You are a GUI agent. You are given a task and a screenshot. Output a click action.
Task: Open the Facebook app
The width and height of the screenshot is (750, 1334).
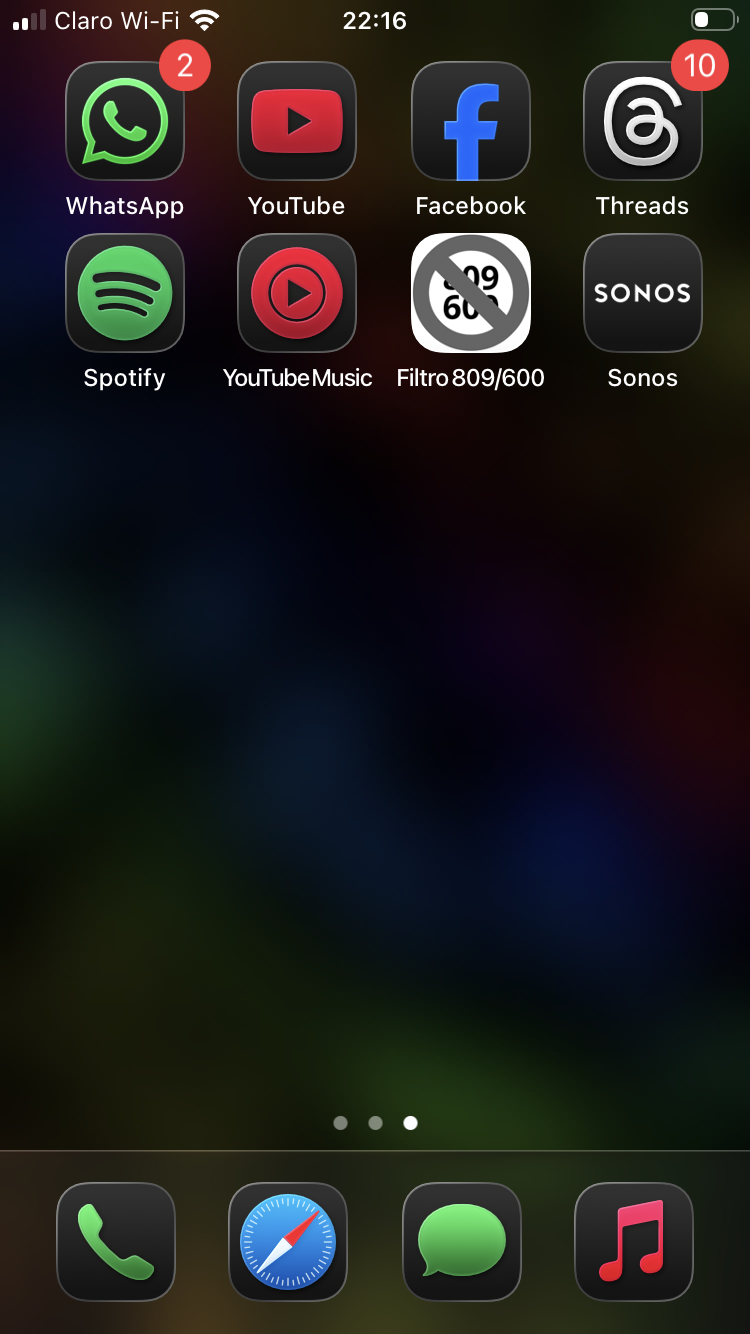point(471,121)
